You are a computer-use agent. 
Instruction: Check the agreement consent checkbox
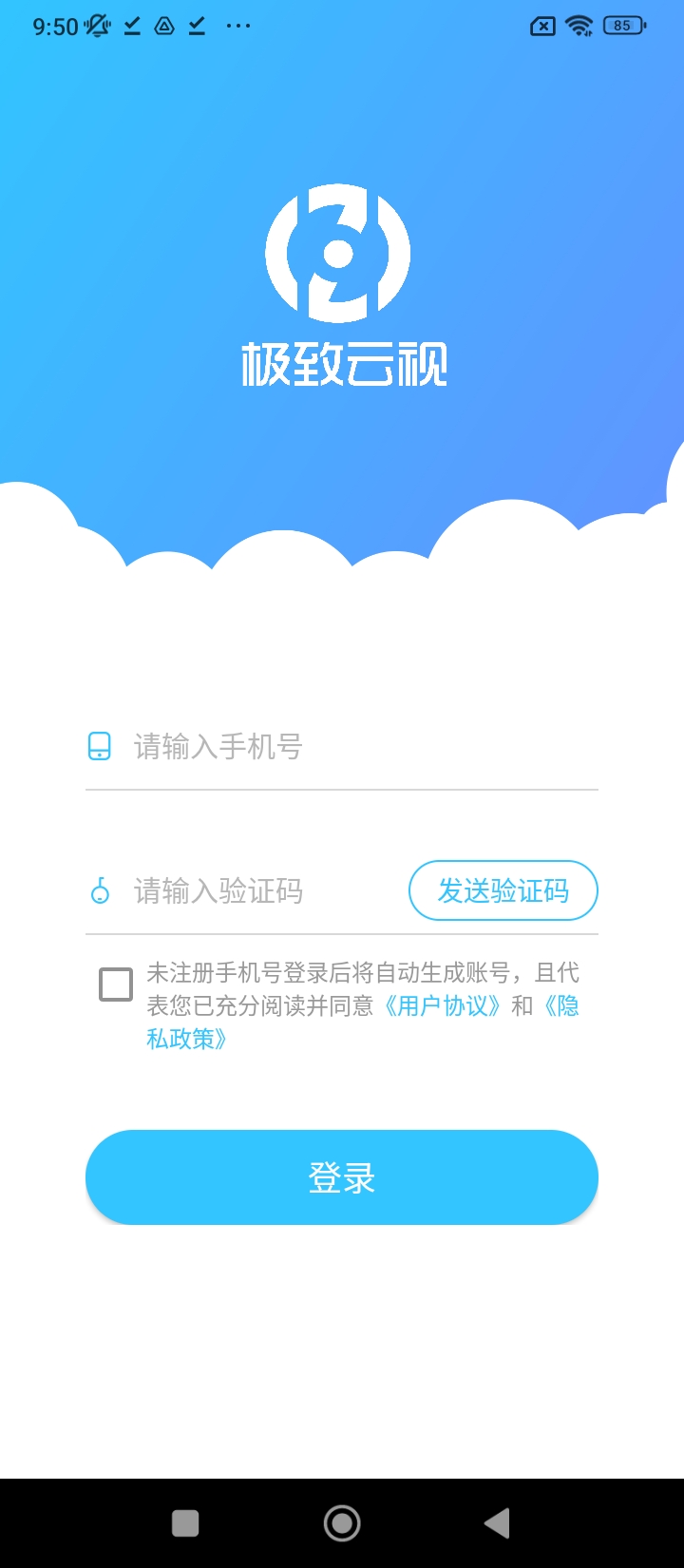[x=116, y=985]
